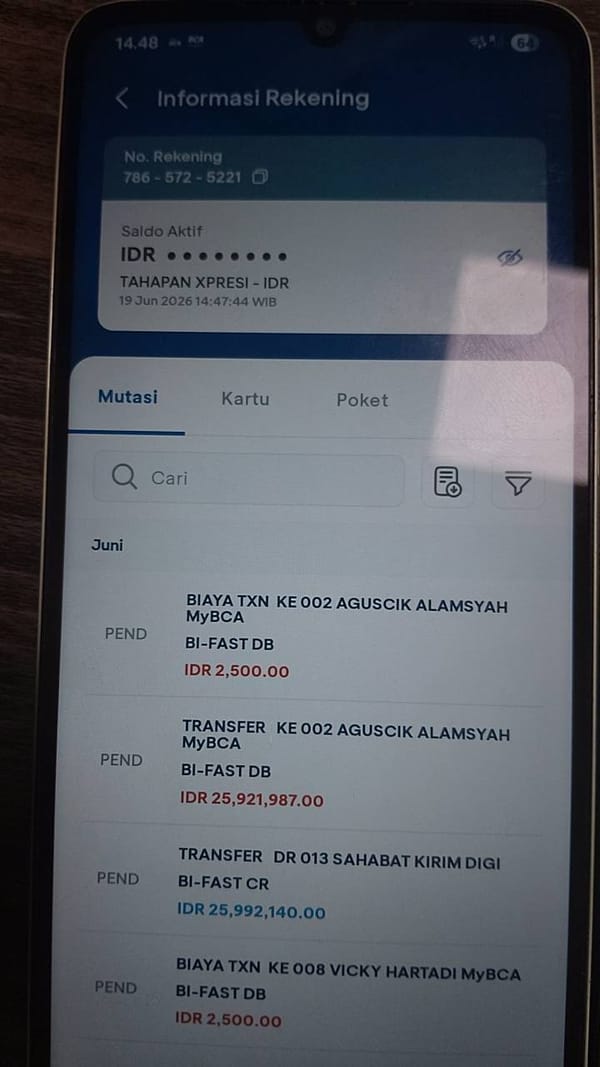Tap the Cari search field

pyautogui.click(x=248, y=479)
